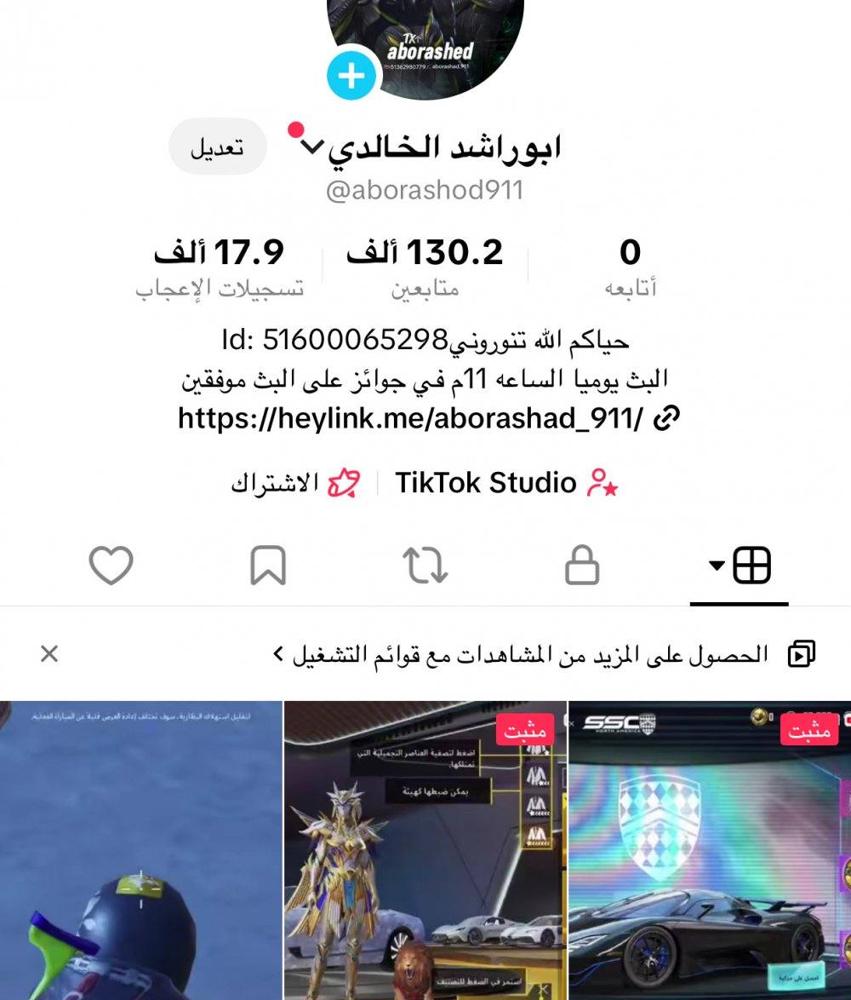851x1000 pixels.
Task: Dismiss the playlists suggestion banner
Action: [x=49, y=654]
